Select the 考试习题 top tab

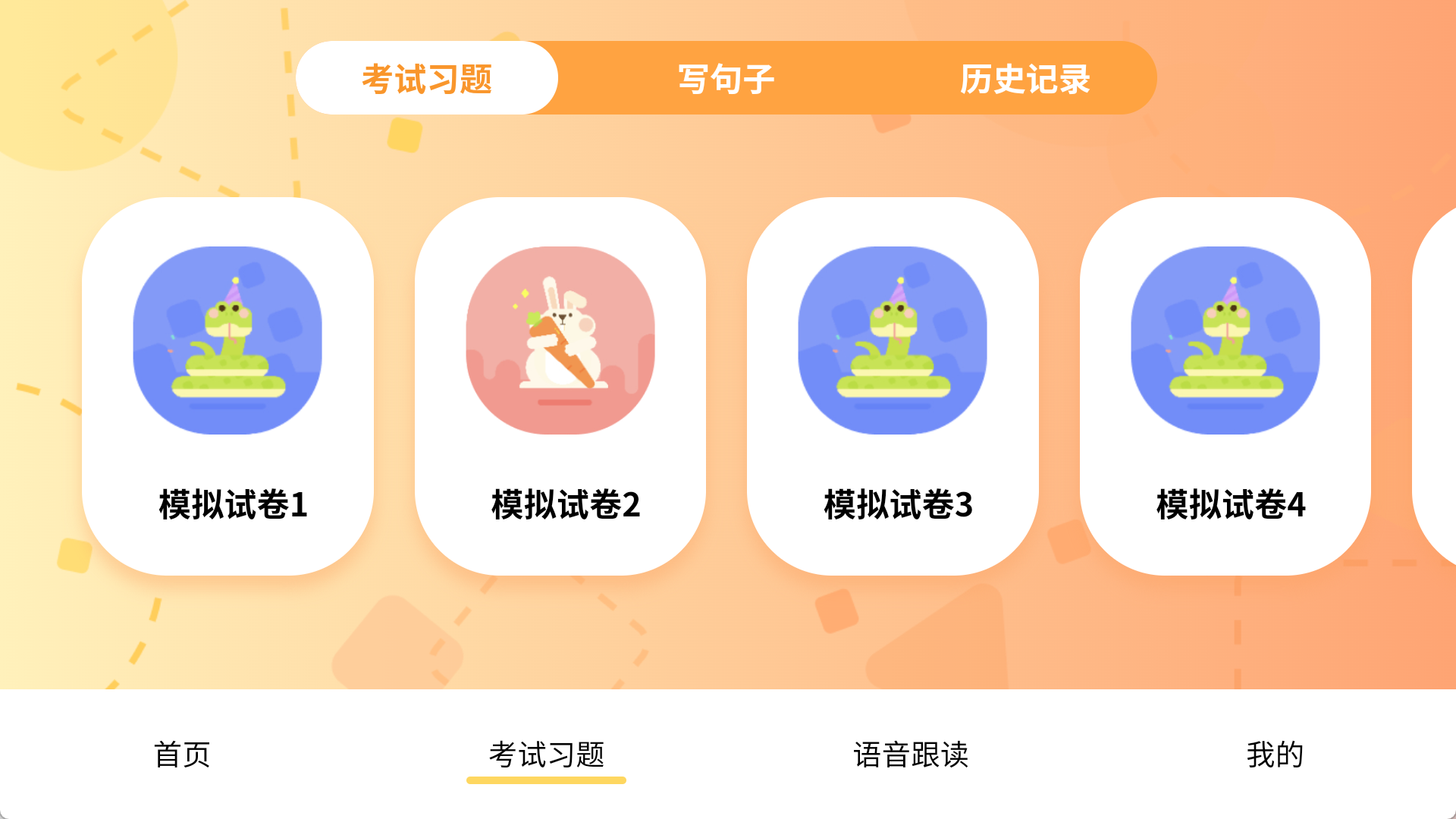pos(426,78)
